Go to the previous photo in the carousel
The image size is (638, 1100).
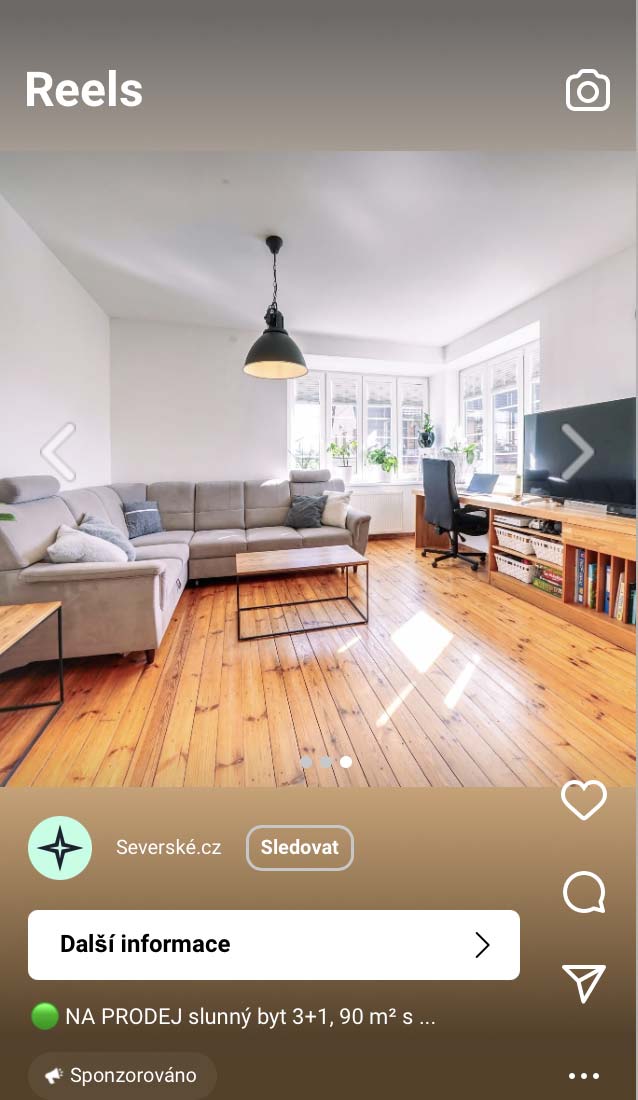point(58,452)
